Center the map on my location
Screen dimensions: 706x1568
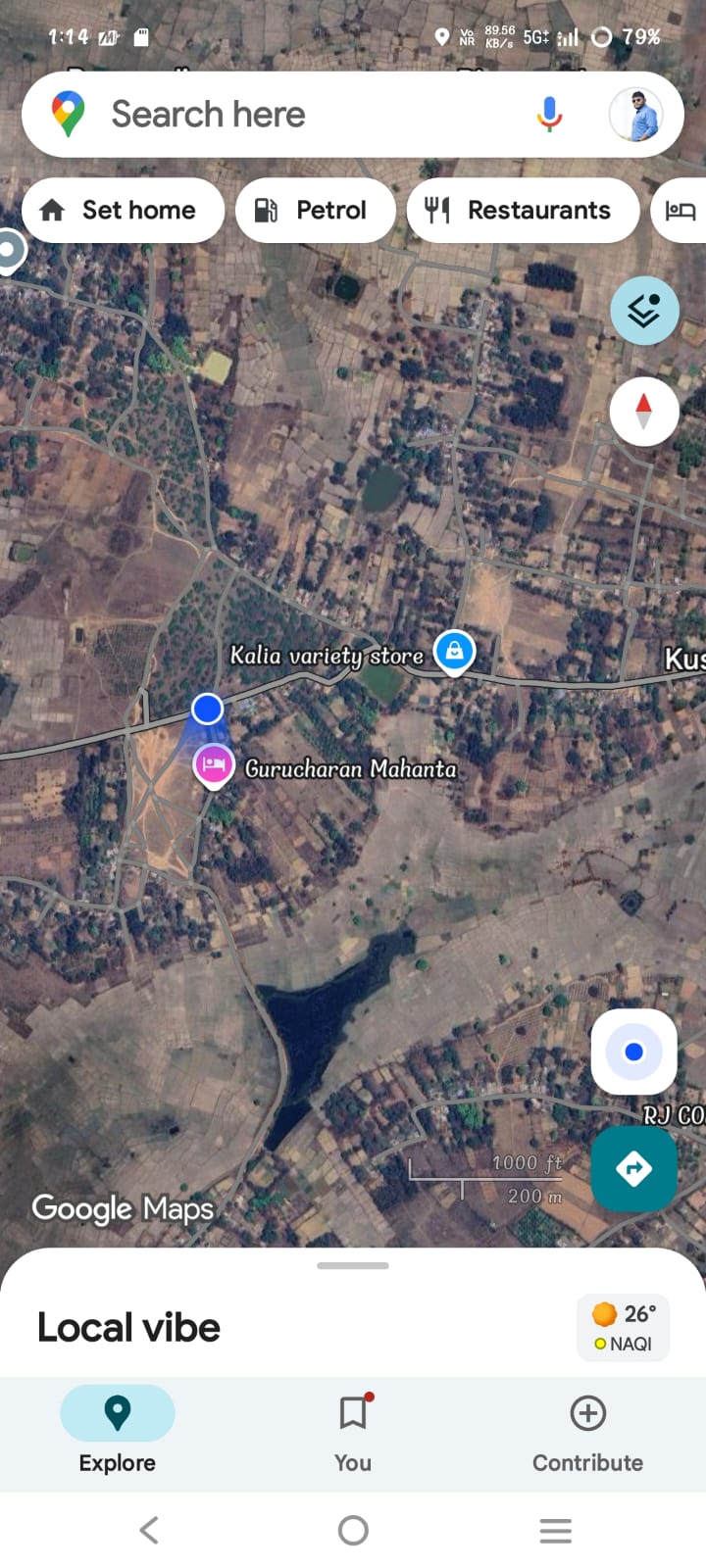coord(633,1052)
